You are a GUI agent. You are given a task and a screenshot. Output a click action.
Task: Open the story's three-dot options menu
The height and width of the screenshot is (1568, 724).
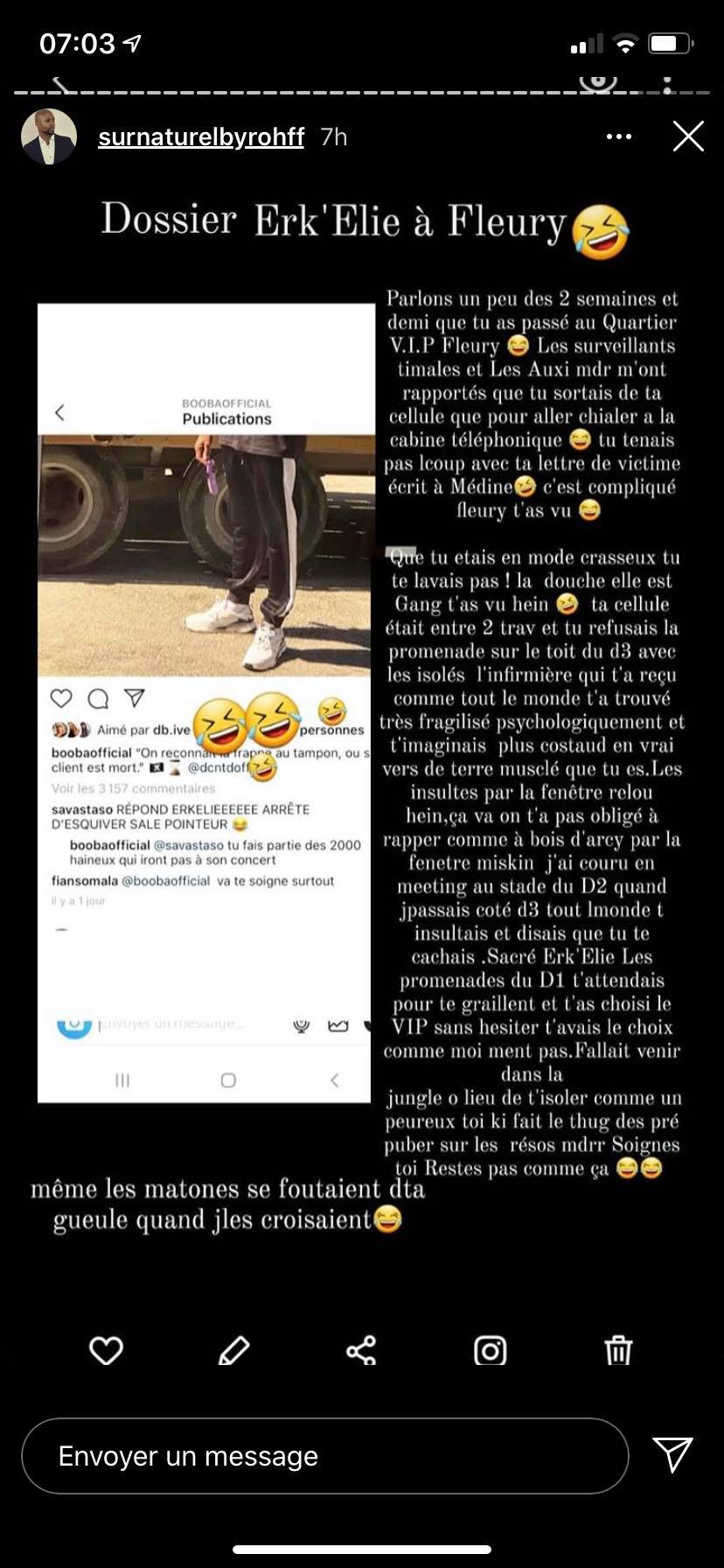pos(618,136)
